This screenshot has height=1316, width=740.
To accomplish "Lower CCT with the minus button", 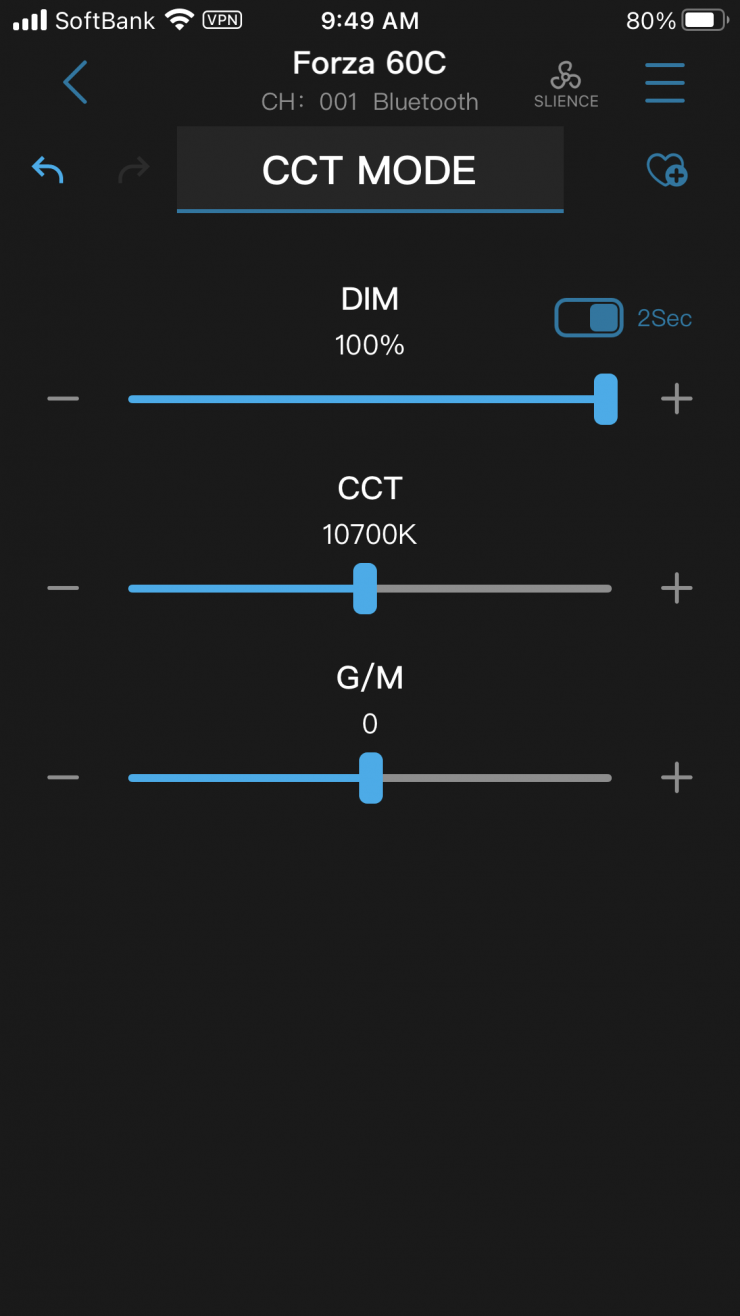I will click(63, 588).
